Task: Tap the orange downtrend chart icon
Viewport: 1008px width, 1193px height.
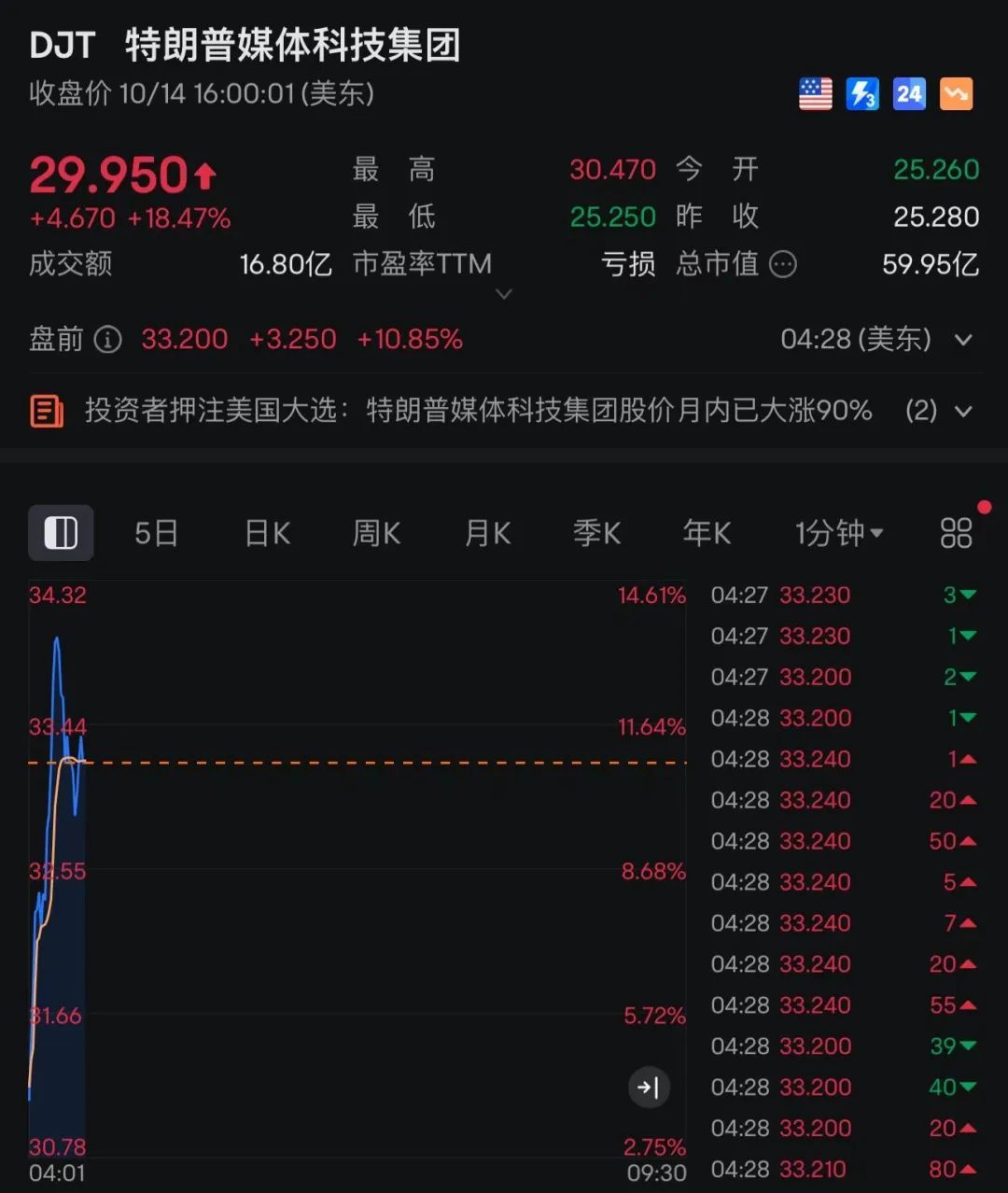Action: click(x=956, y=93)
